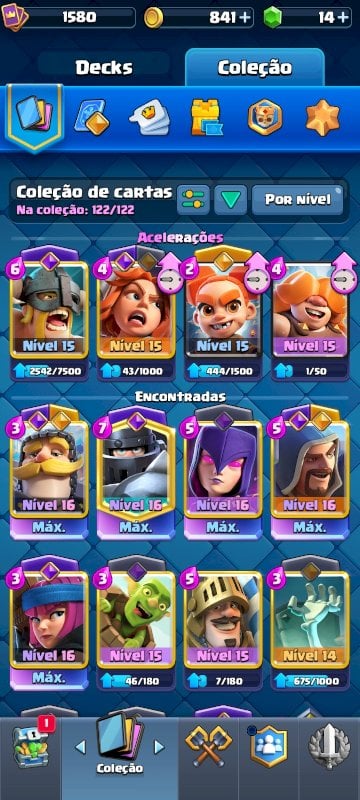
Task: Open the shop tab with notification badge
Action: tap(31, 746)
